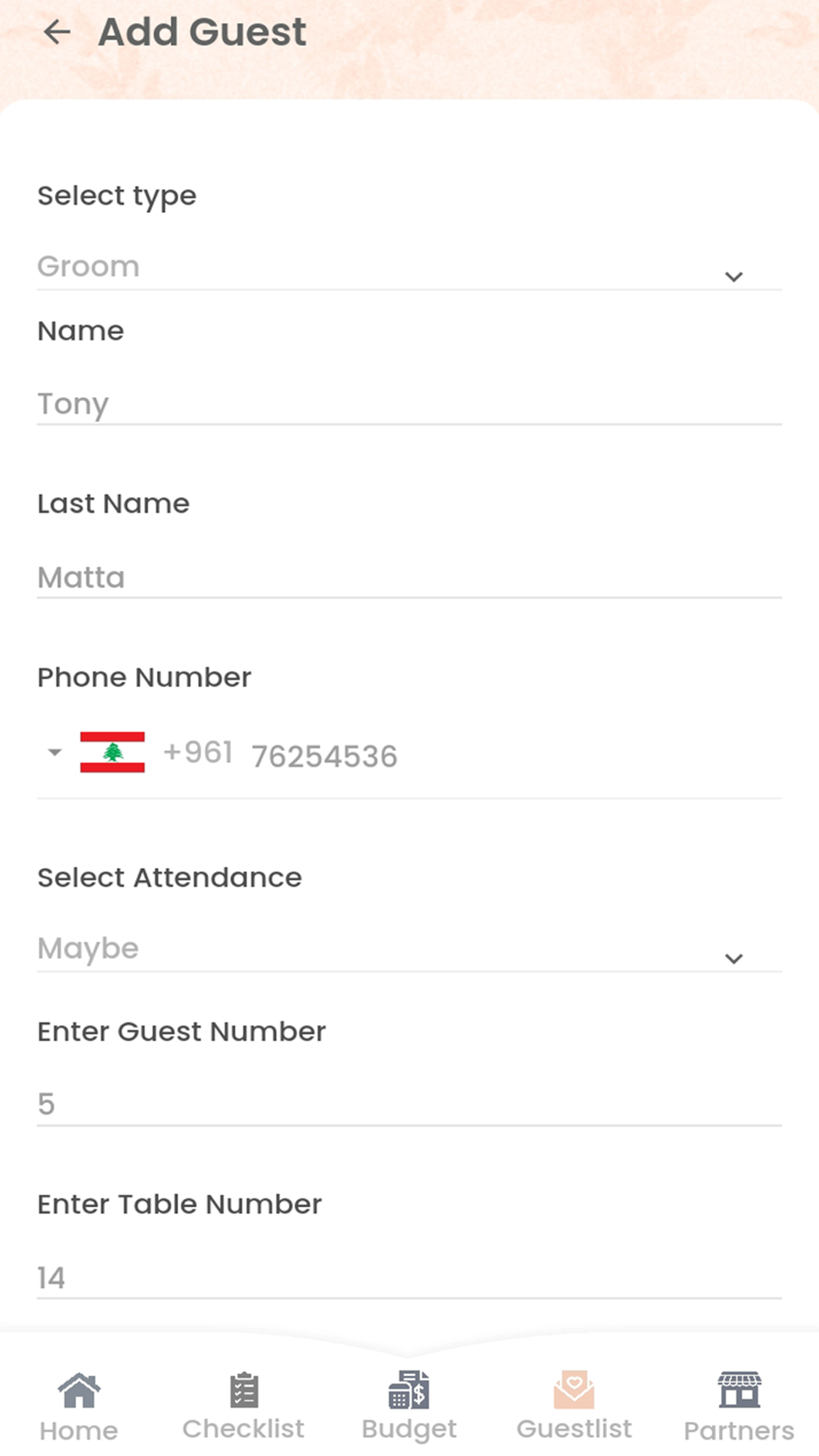Edit the Last Name field showing Matta
The height and width of the screenshot is (1456, 819).
(x=409, y=577)
